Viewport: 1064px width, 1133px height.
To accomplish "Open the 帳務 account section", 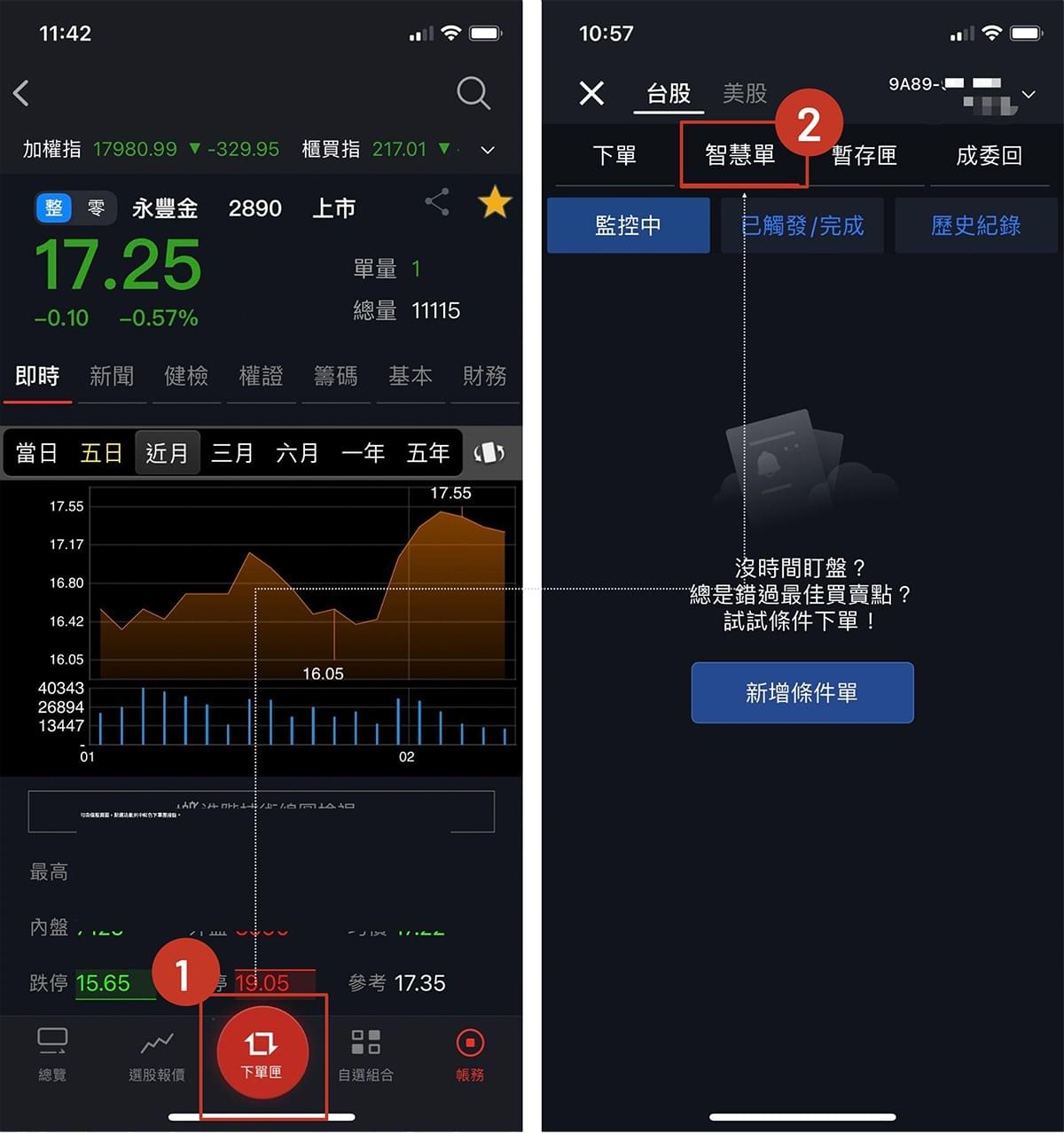I will 469,1055.
